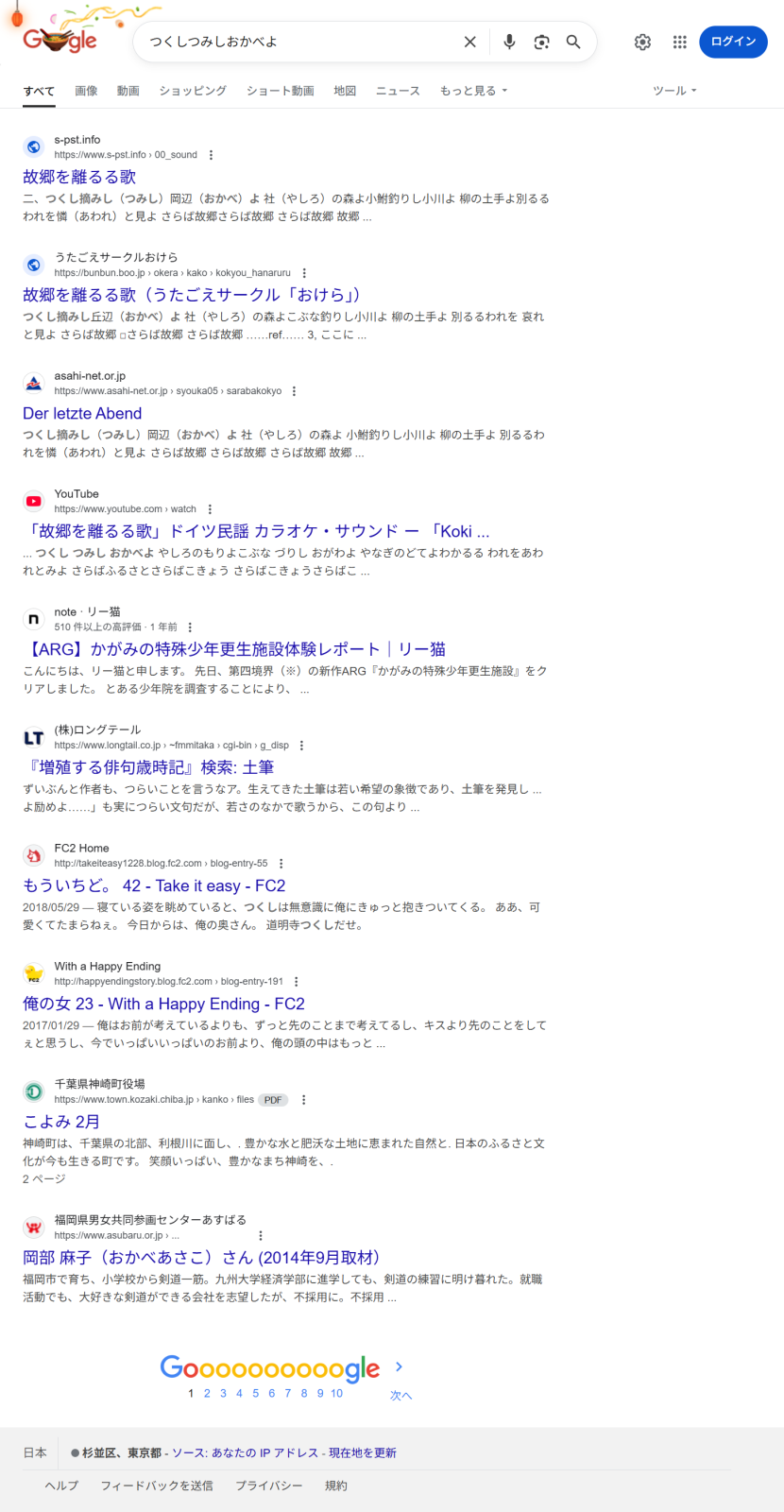Image resolution: width=784 pixels, height=1512 pixels.
Task: Switch to the ニュース tab
Action: point(398,91)
